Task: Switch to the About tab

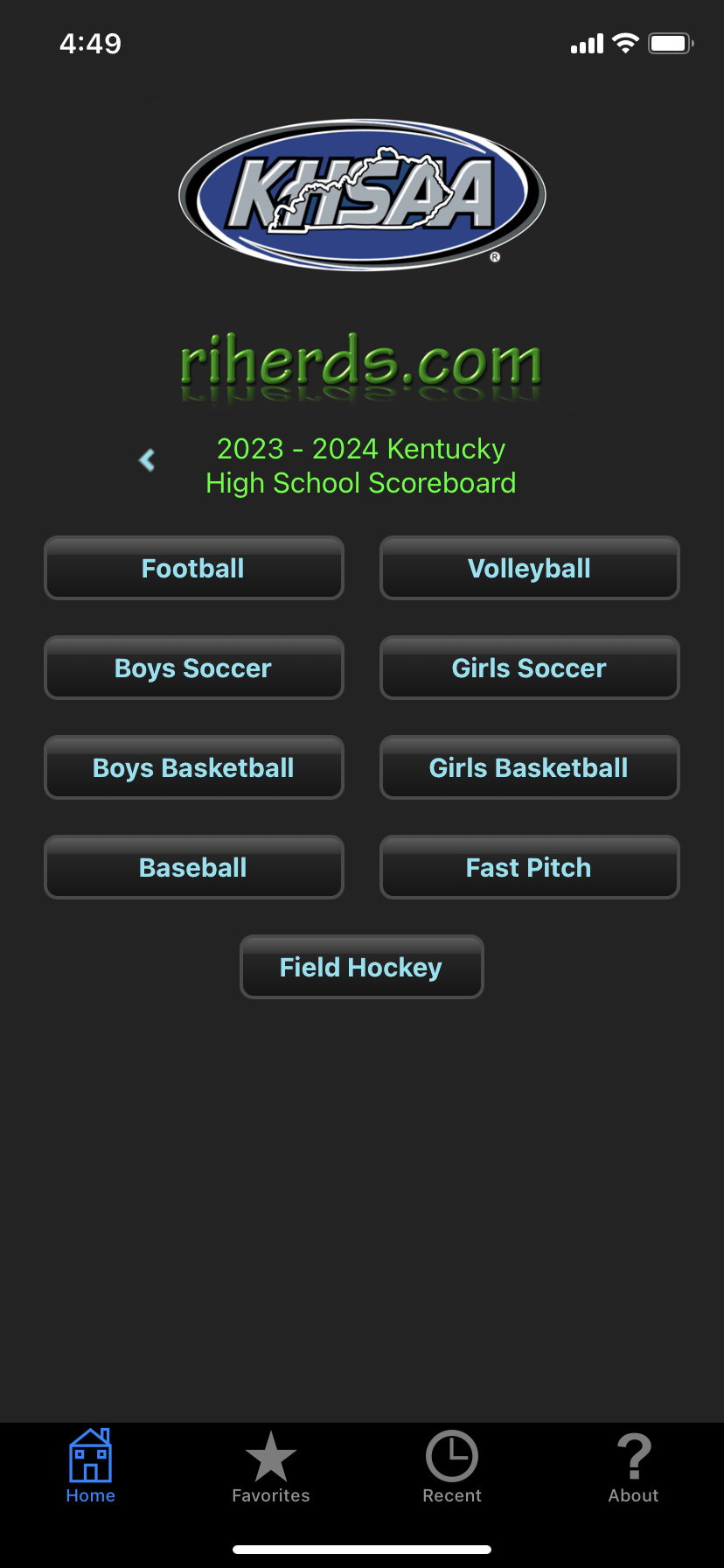Action: tap(633, 1466)
